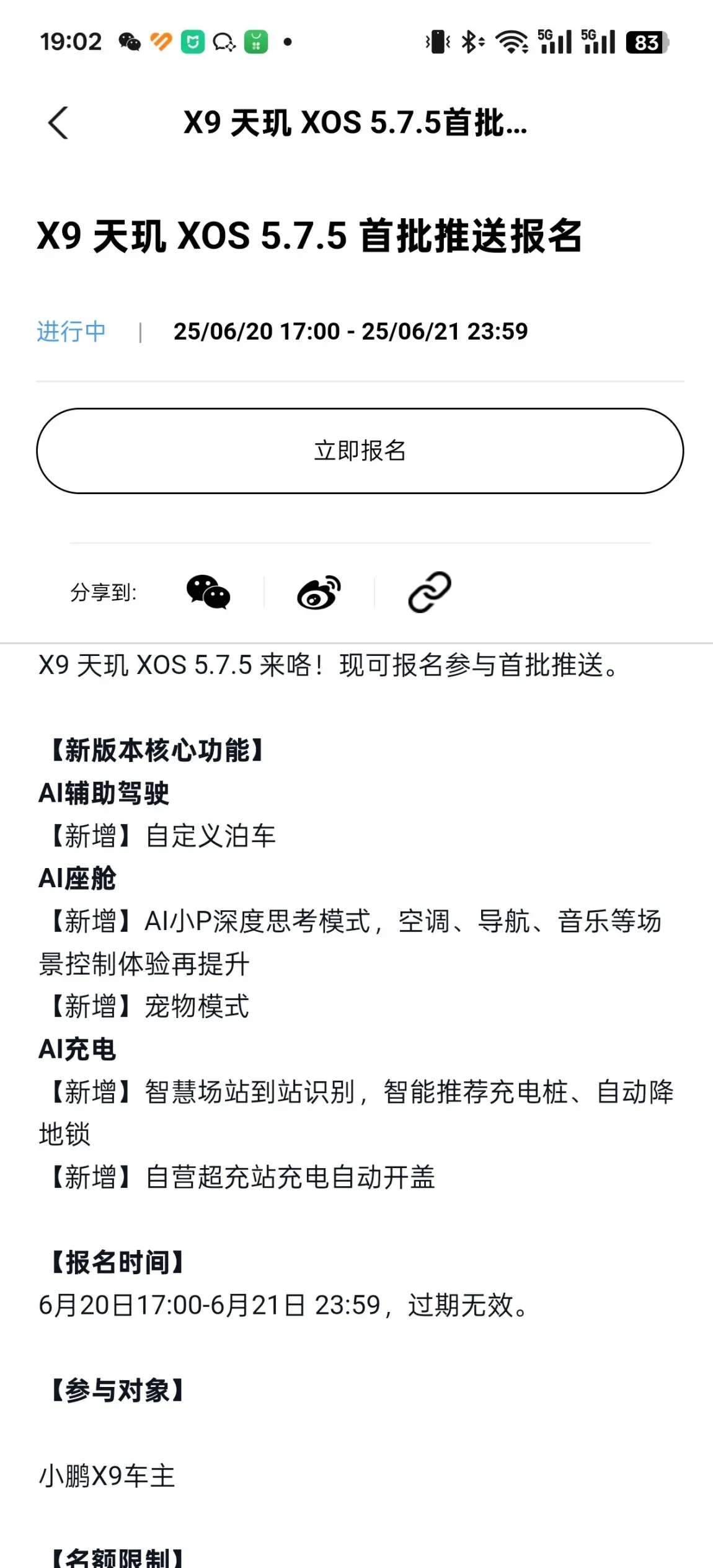Go back using the top-left arrow
Viewport: 713px width, 1568px height.
coord(58,123)
